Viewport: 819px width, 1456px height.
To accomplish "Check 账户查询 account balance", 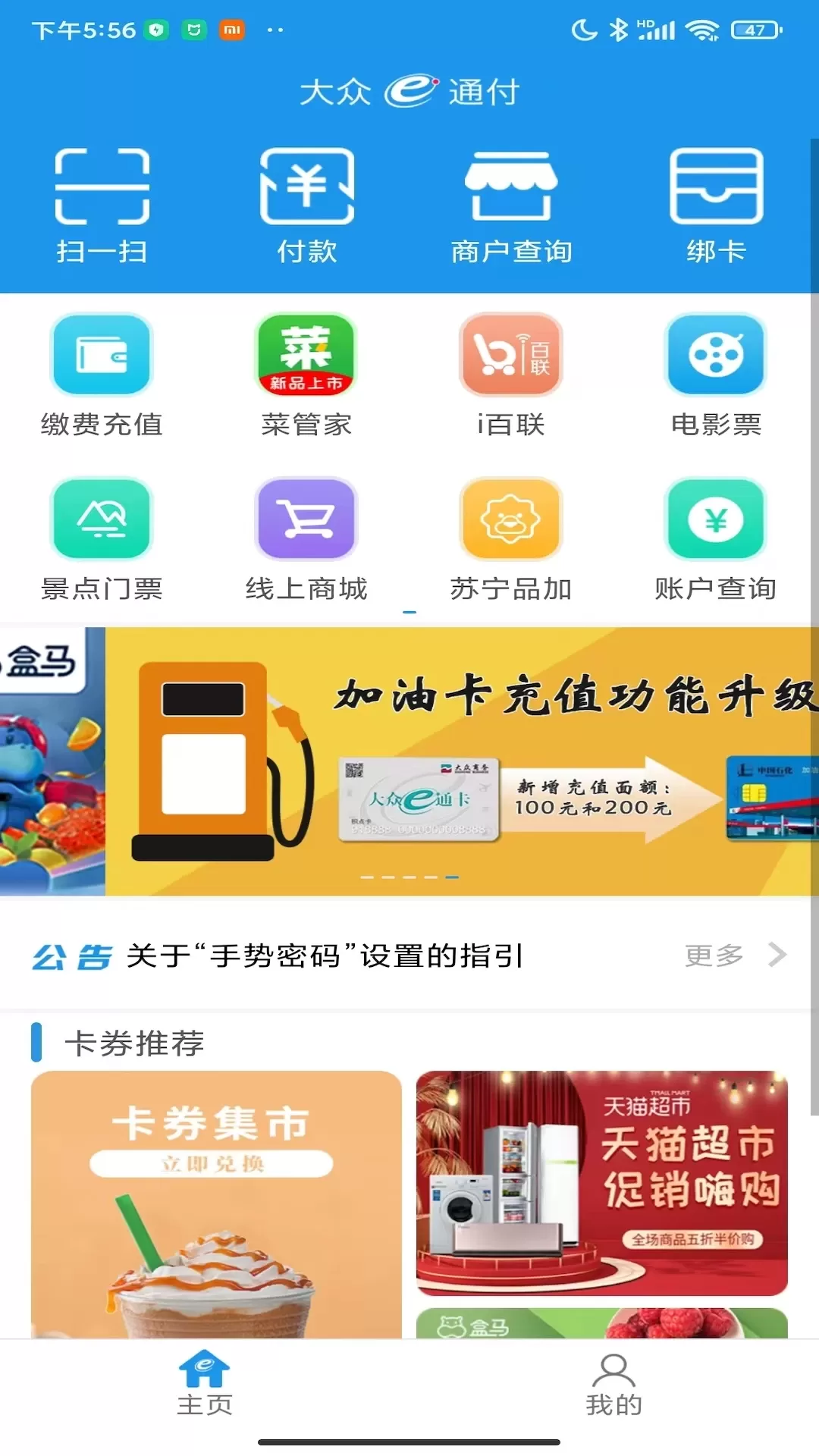I will (x=716, y=538).
